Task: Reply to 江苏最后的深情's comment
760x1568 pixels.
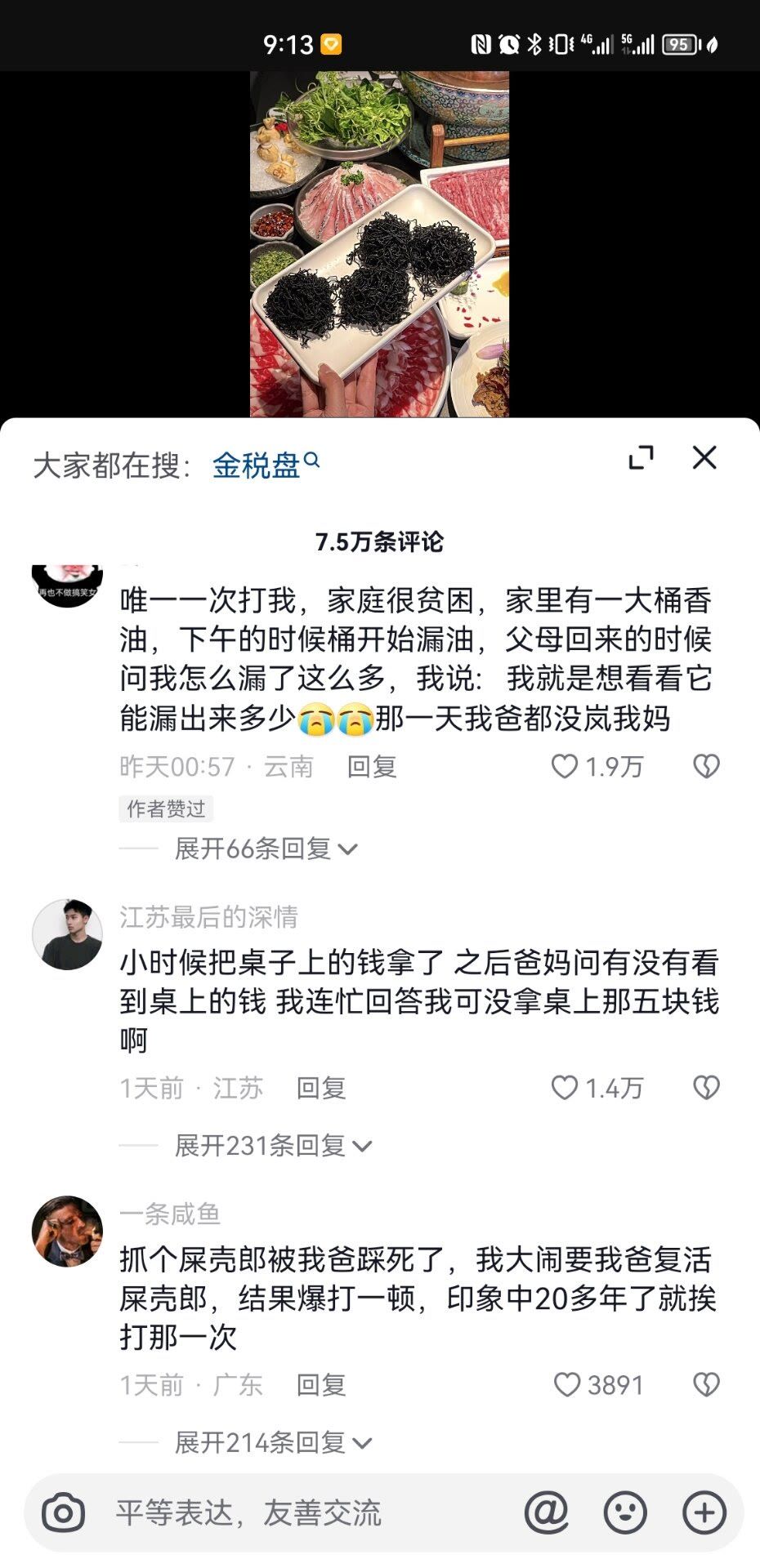Action: tap(321, 1088)
